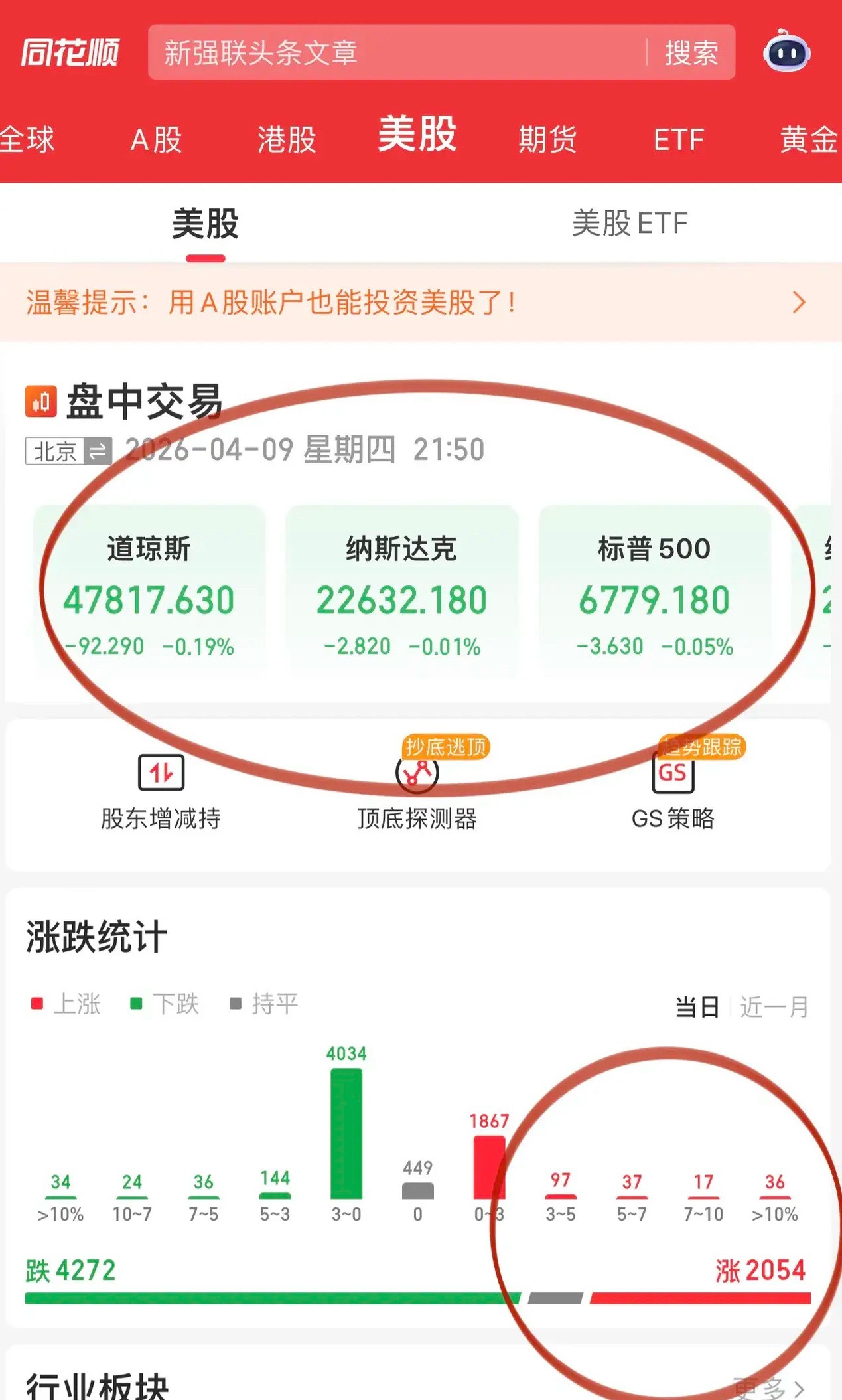This screenshot has height=1400, width=842.
Task: Open the 同花顺 AI assistant robot icon
Action: [786, 53]
